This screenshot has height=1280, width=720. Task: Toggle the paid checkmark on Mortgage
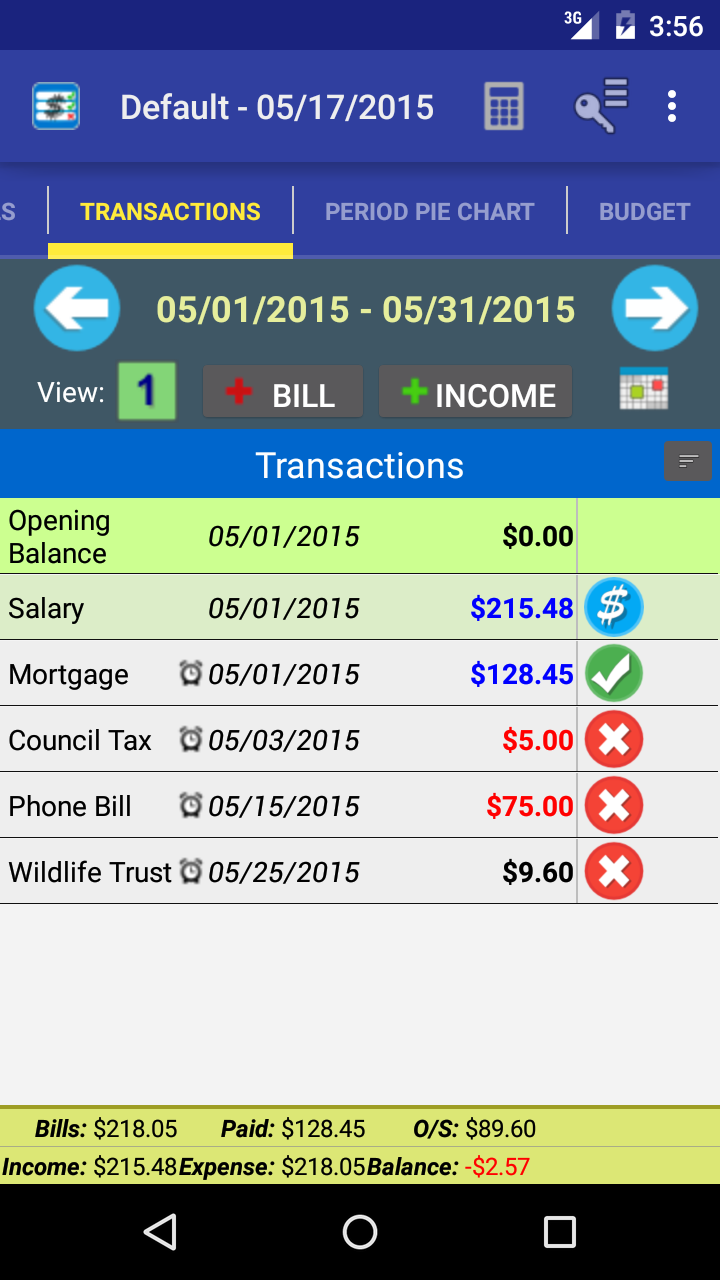(x=613, y=673)
